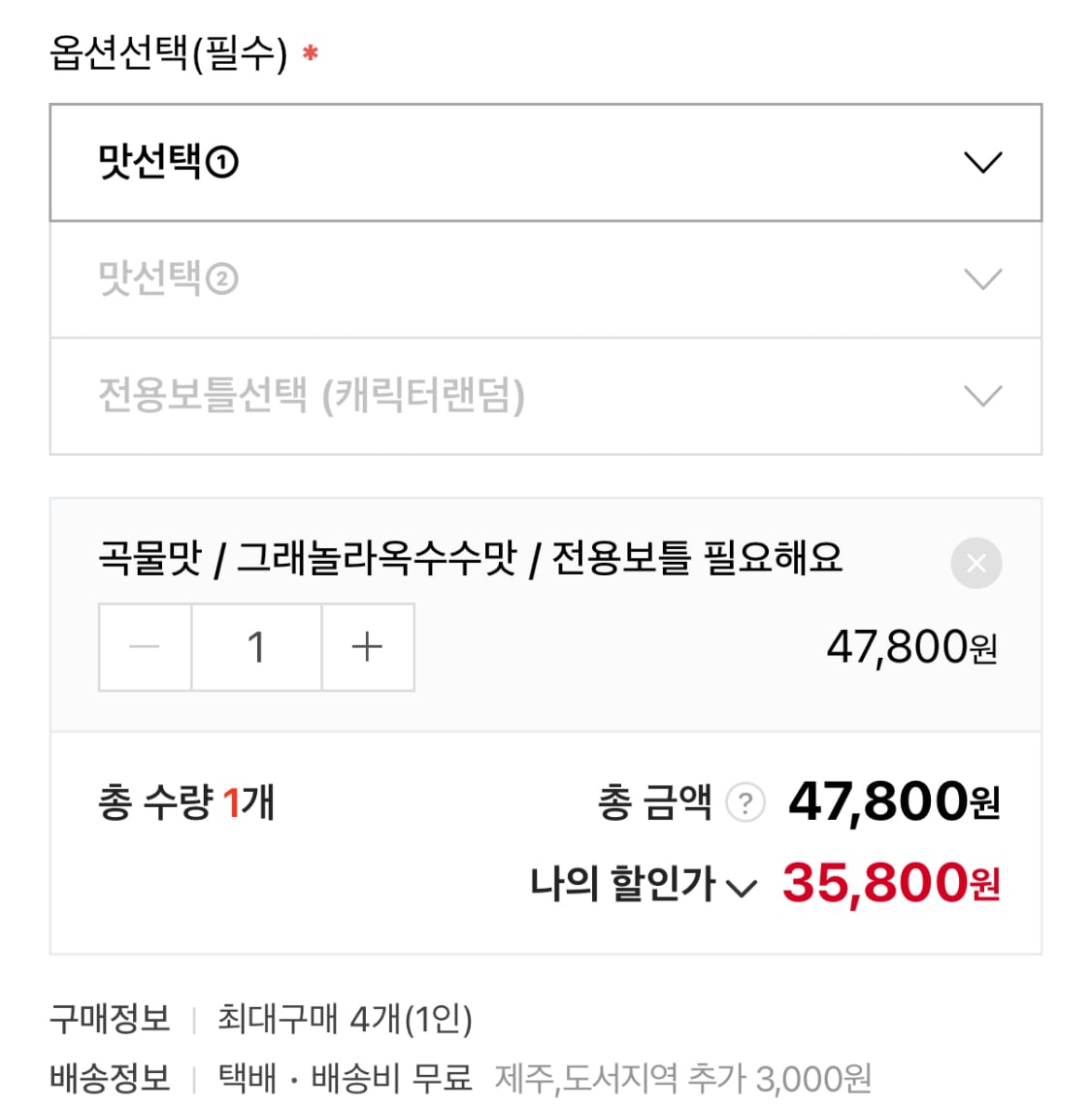Click the question mark beside 총 금액

(x=745, y=802)
